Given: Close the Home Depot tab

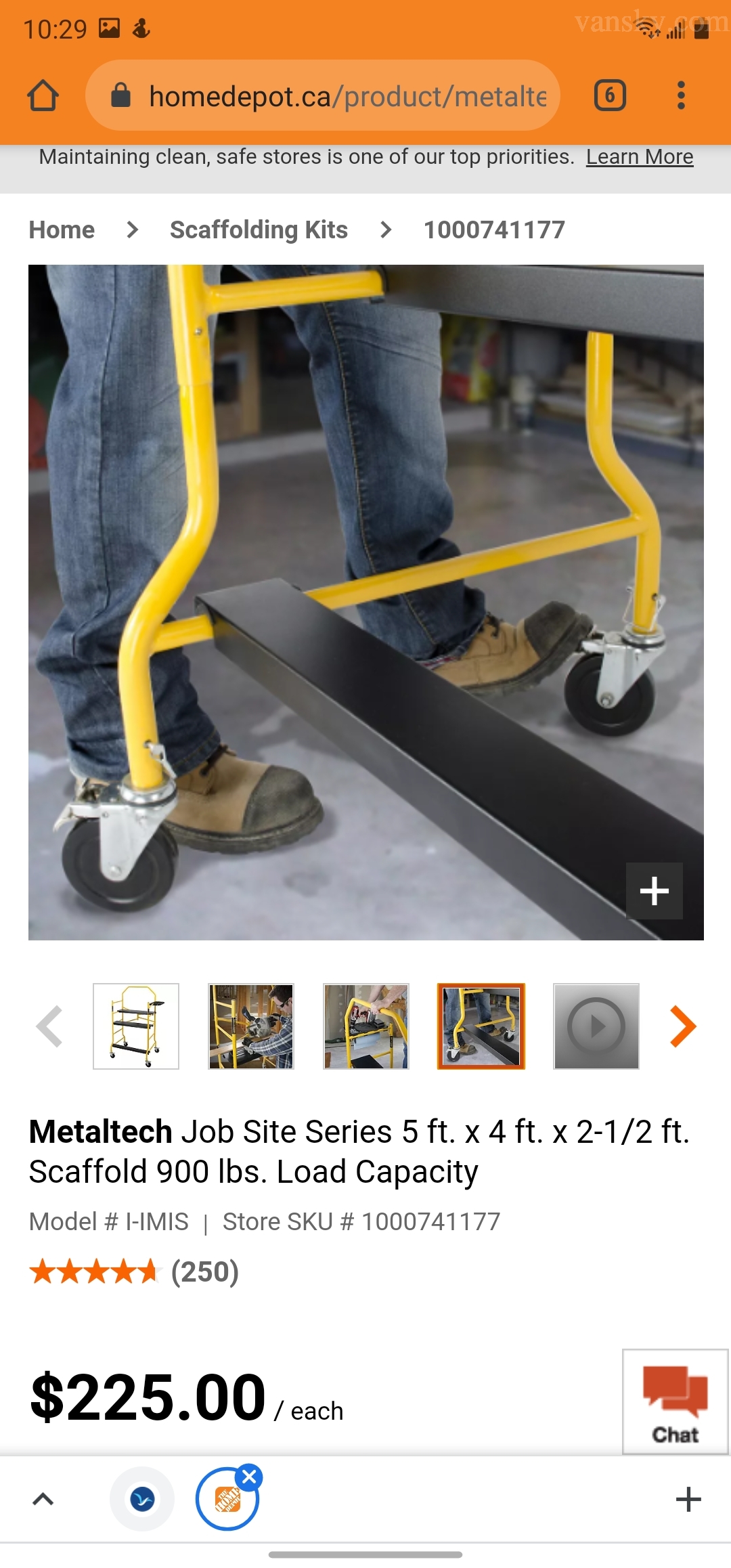Looking at the screenshot, I should click(250, 1477).
